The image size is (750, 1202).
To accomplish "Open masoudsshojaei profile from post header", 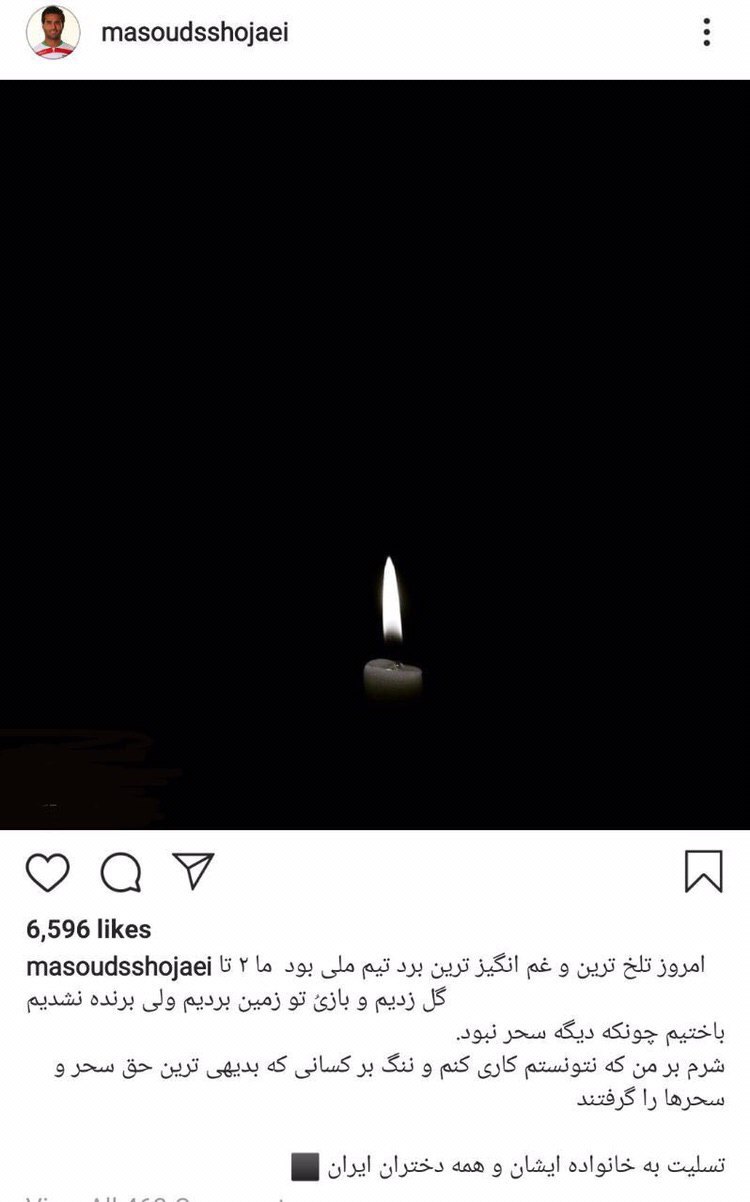I will pyautogui.click(x=194, y=32).
